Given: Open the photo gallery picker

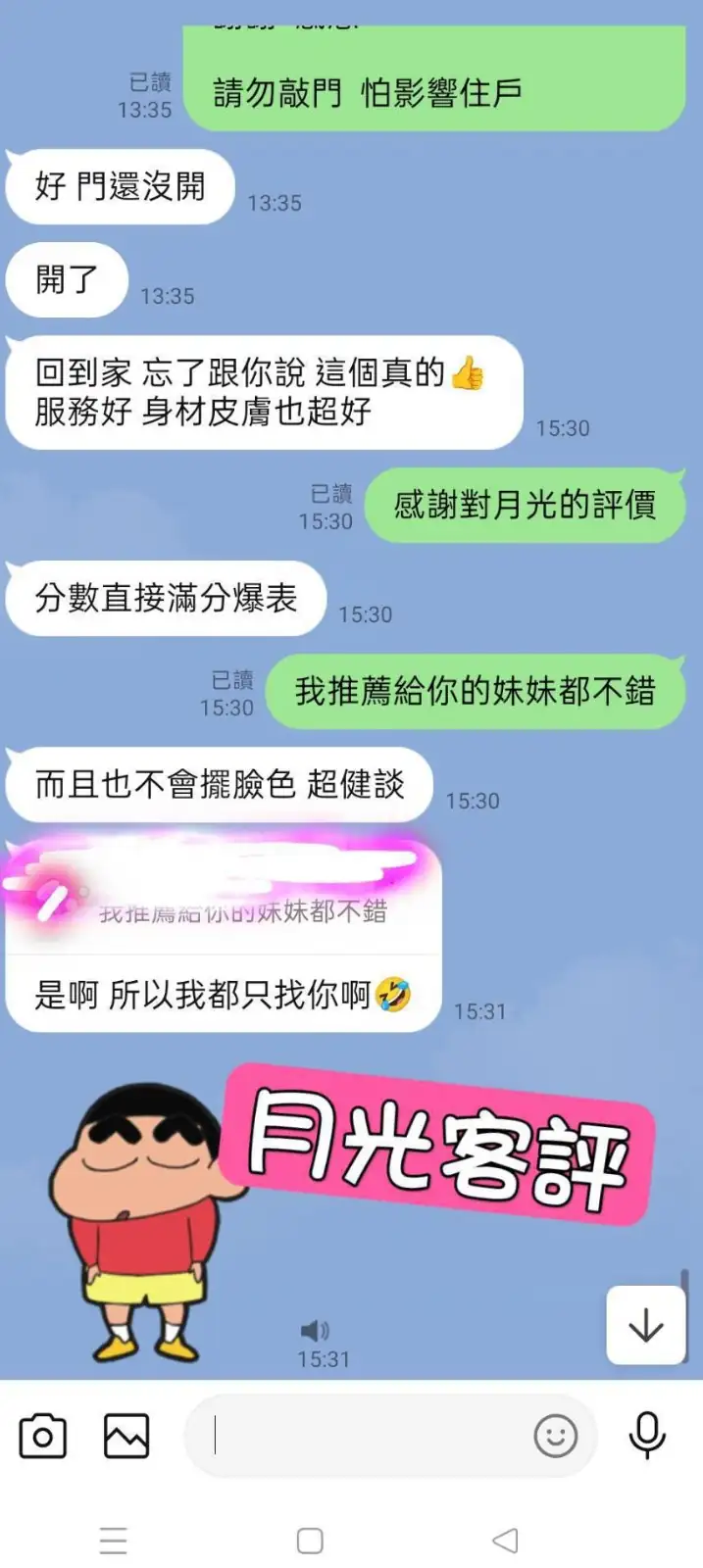Looking at the screenshot, I should pos(126,1437).
